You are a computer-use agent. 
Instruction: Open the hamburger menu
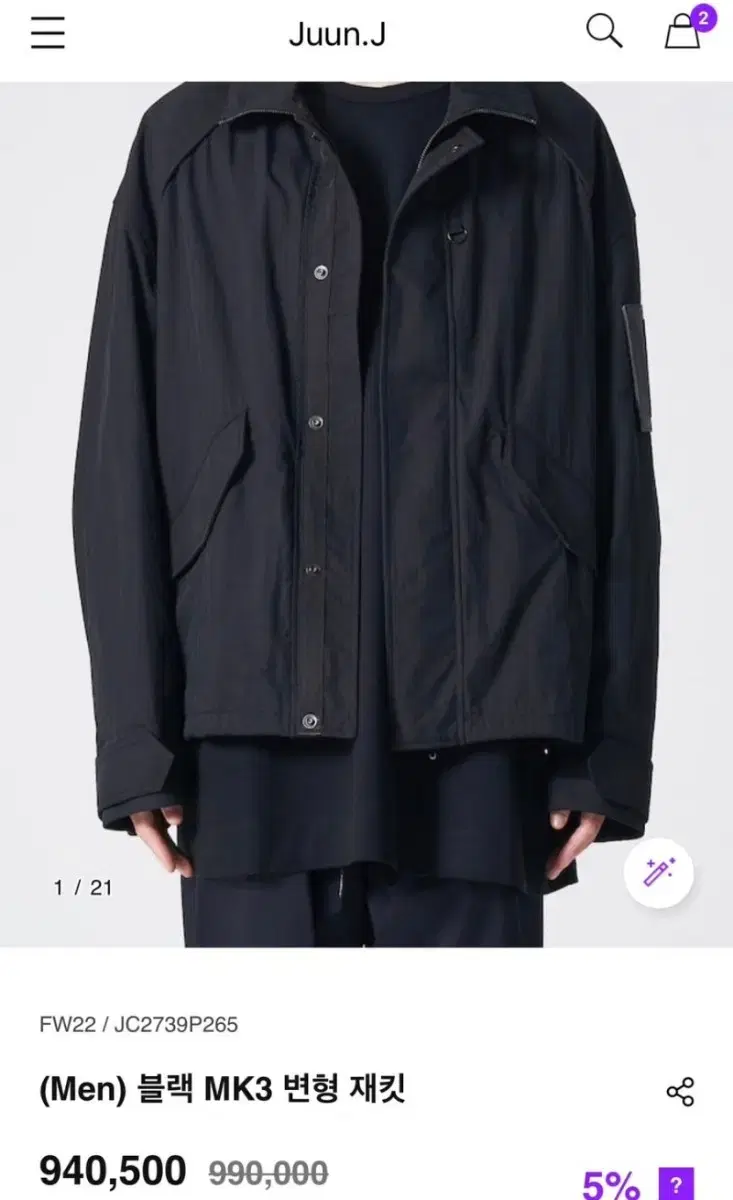(47, 32)
